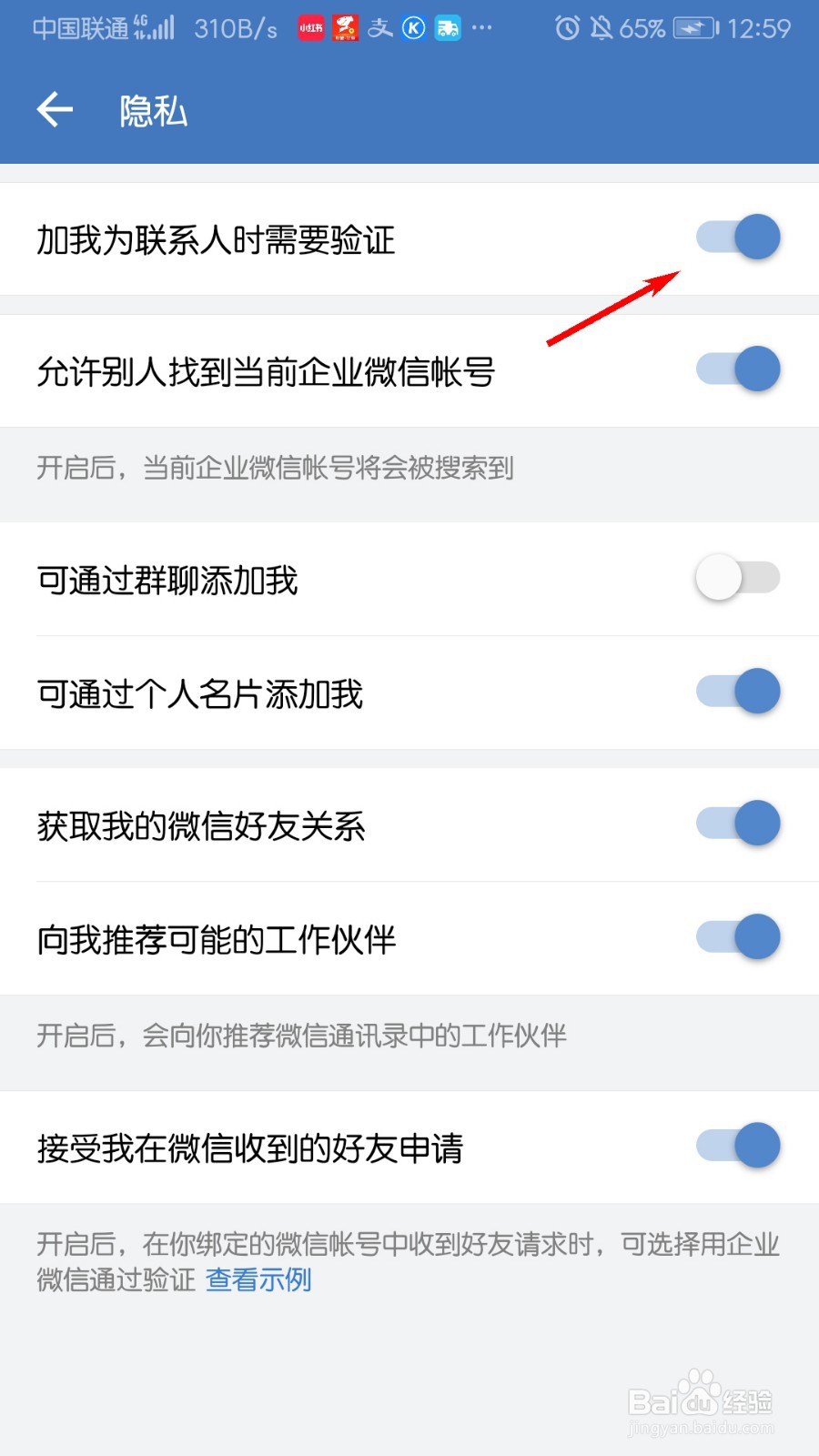This screenshot has width=819, height=1456.
Task: Tap the alarm clock status icon
Action: click(566, 28)
